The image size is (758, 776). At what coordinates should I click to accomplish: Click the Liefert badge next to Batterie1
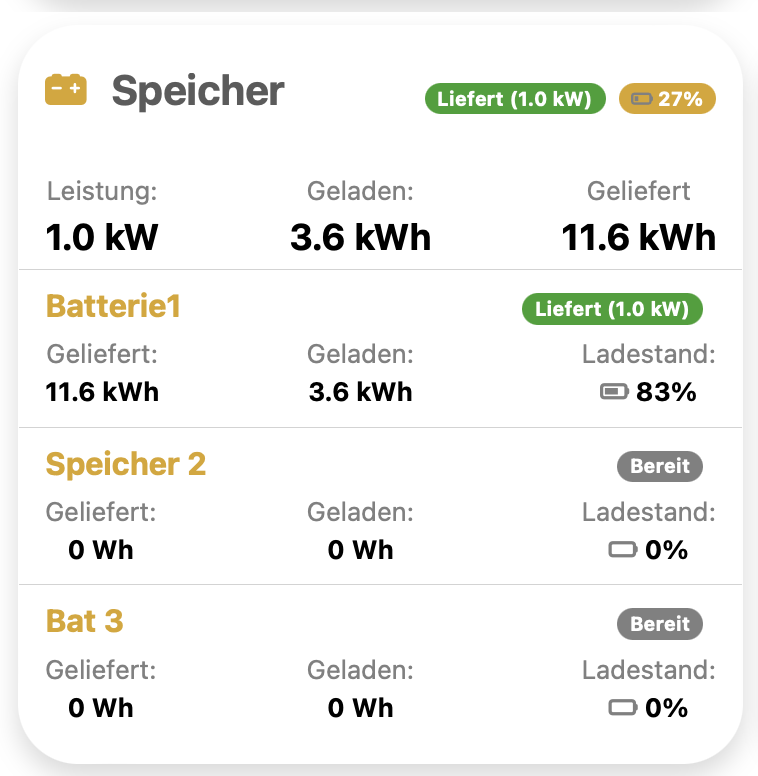coord(613,309)
